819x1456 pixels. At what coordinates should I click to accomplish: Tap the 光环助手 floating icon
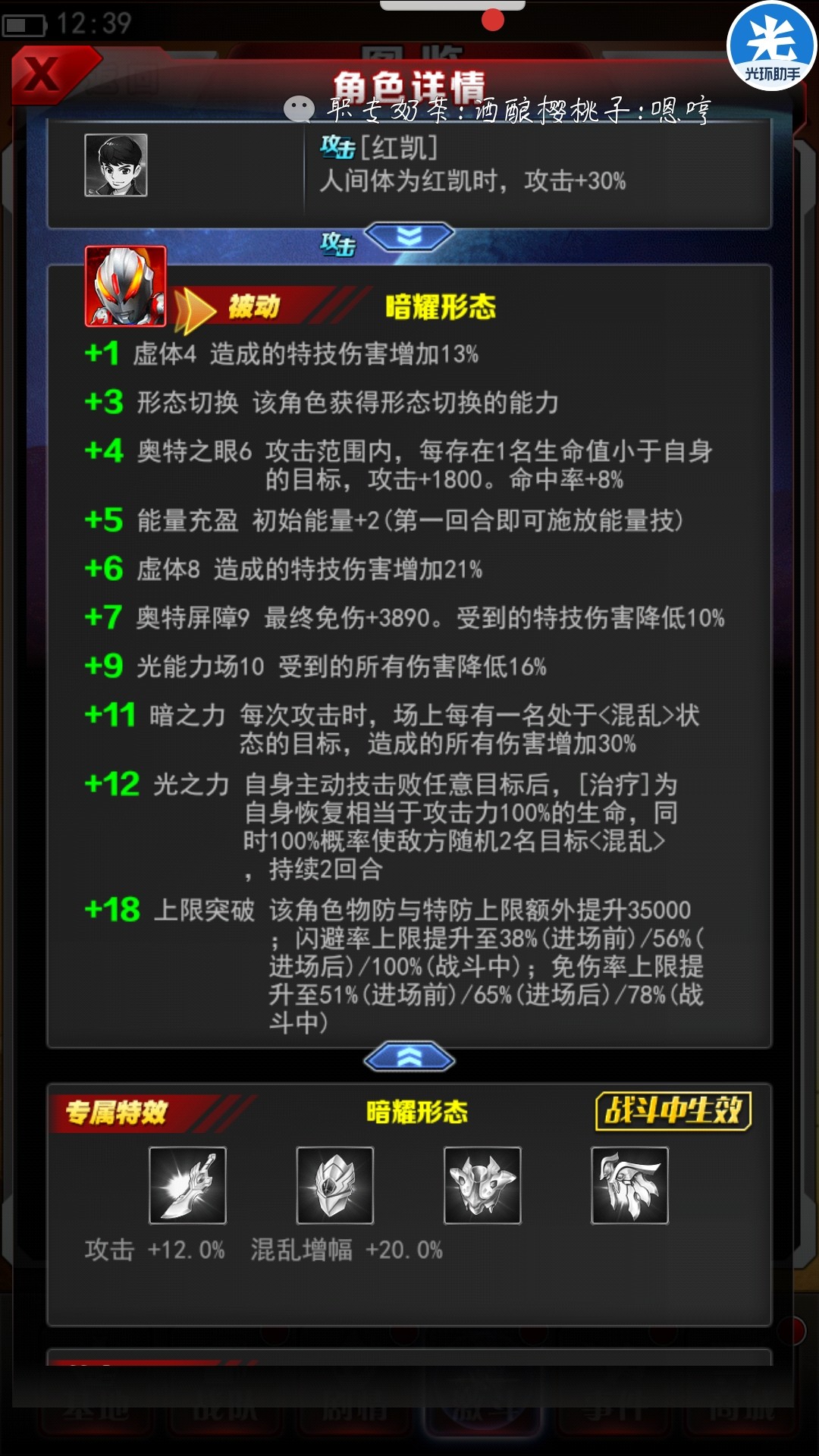tap(771, 47)
